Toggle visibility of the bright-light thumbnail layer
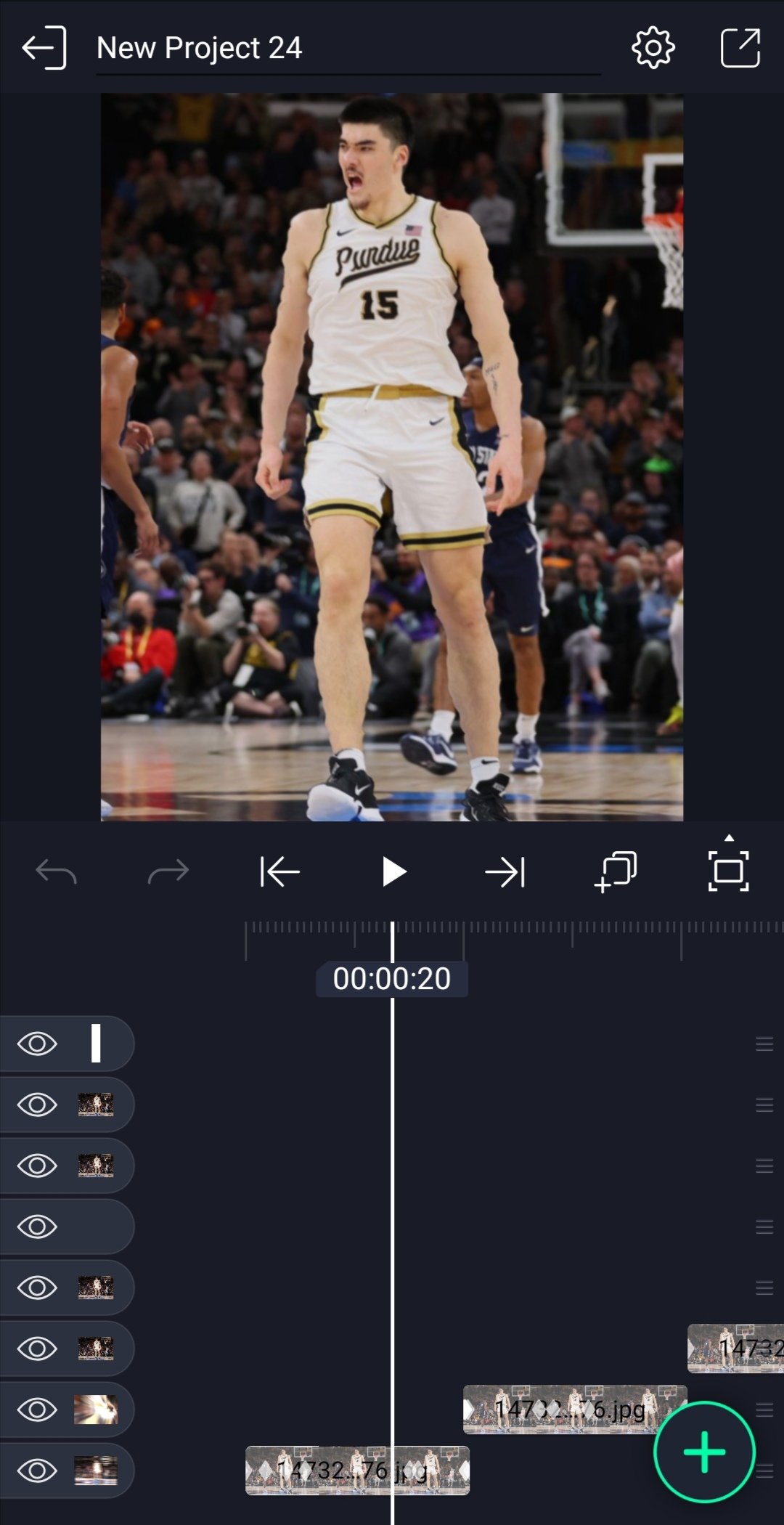 tap(37, 1410)
